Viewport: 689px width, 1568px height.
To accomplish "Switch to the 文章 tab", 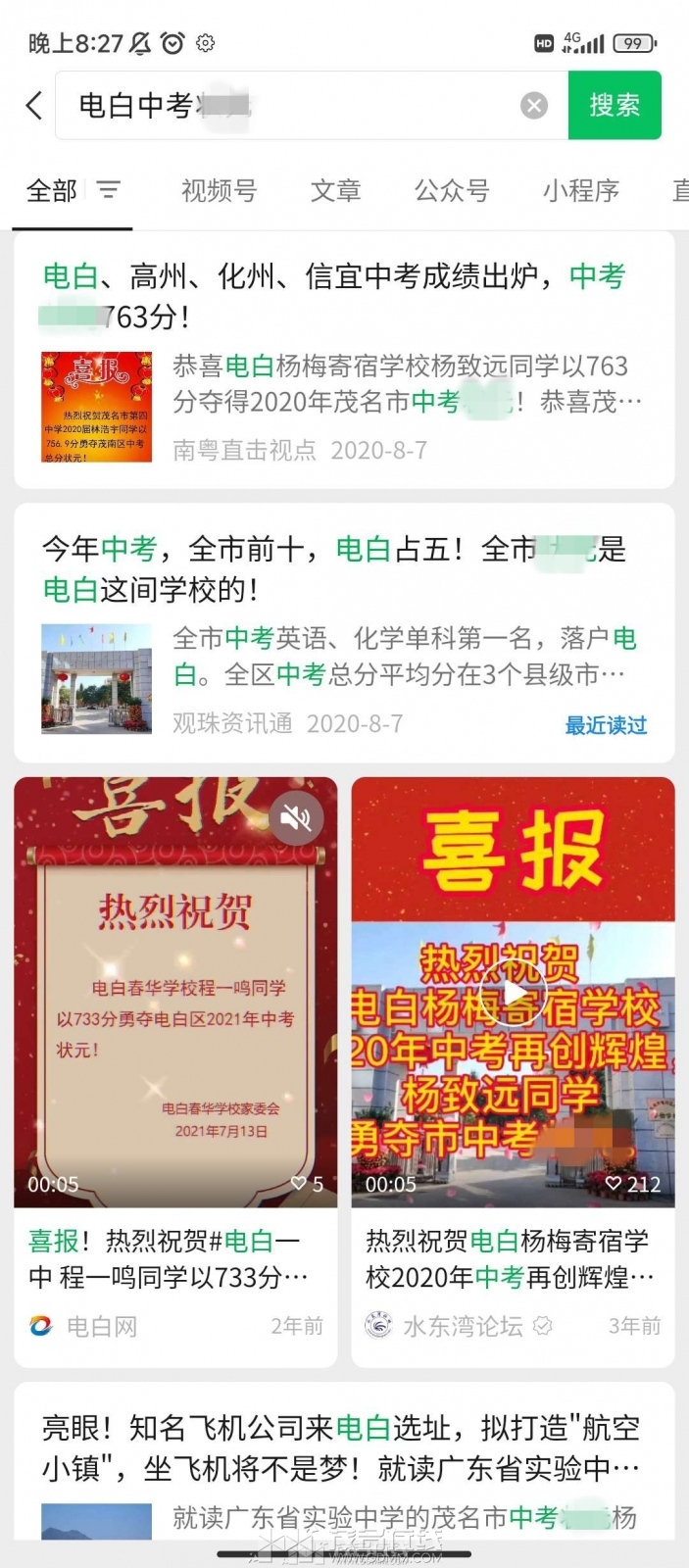I will [x=335, y=190].
